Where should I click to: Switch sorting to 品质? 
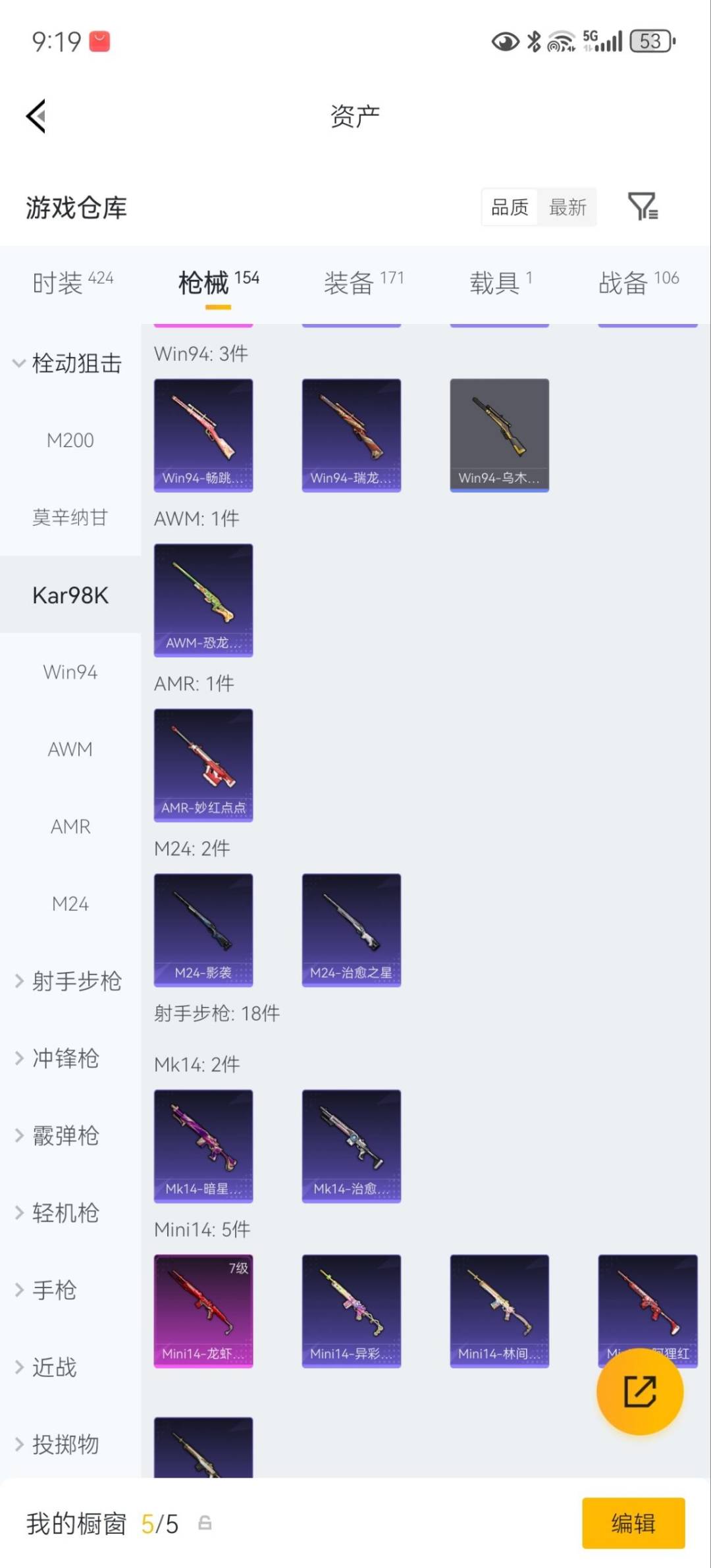point(508,207)
